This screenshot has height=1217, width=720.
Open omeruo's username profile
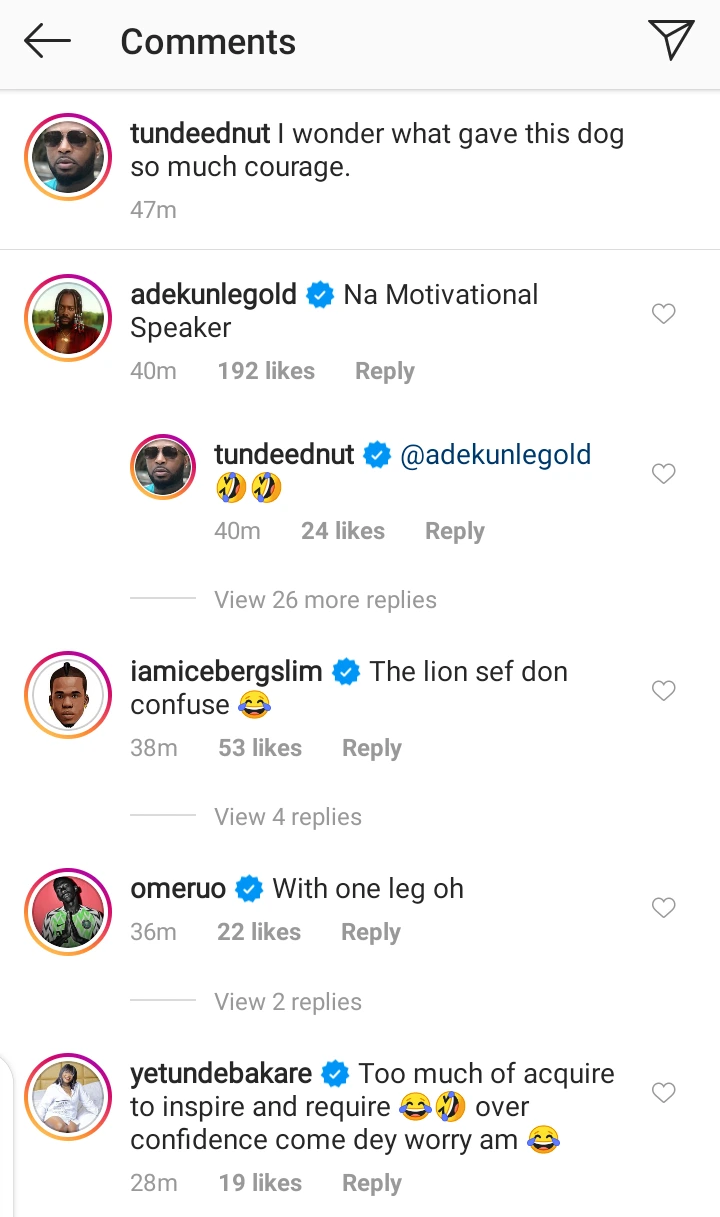pyautogui.click(x=178, y=888)
